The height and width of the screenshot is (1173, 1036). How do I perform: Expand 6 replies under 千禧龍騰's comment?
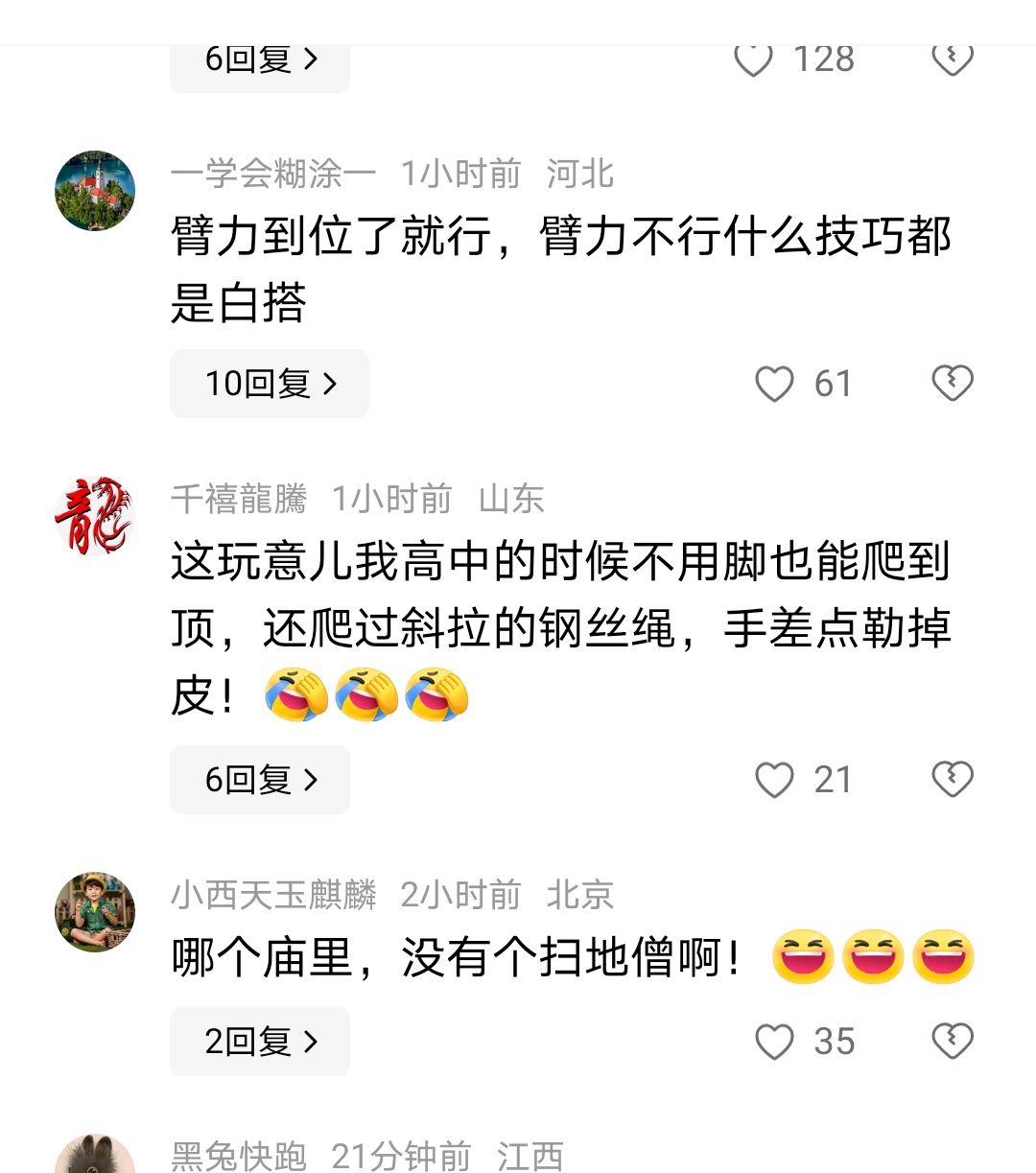click(x=260, y=780)
